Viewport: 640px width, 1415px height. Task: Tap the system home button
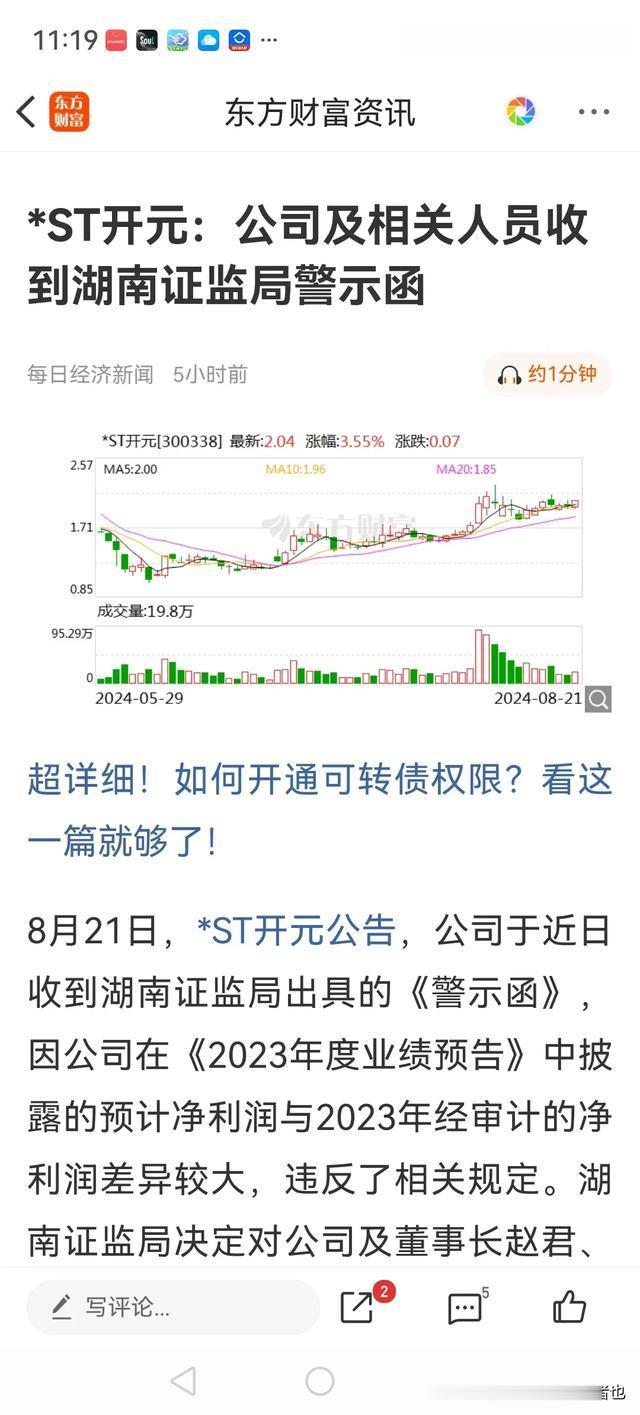tap(320, 1382)
